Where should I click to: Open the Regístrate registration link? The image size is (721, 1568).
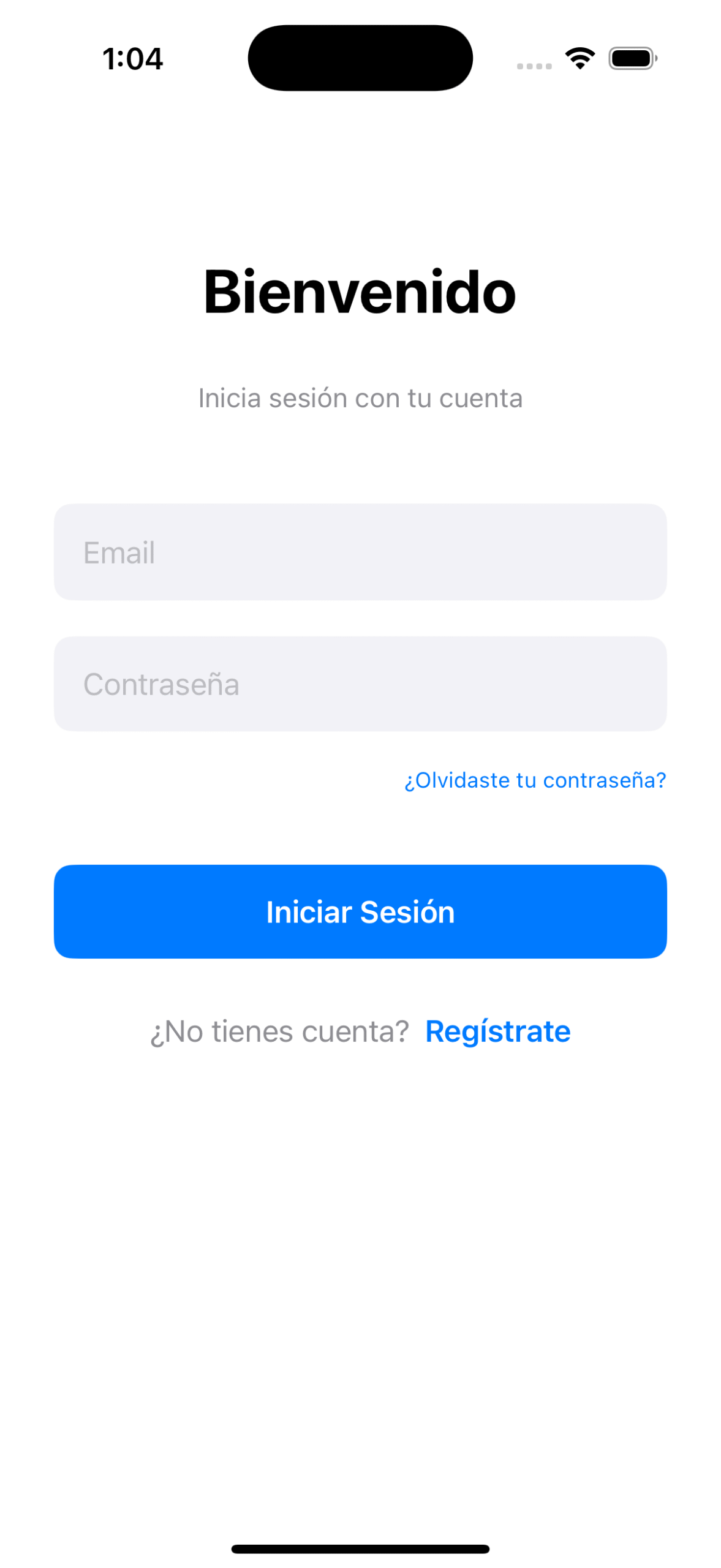(x=497, y=1030)
